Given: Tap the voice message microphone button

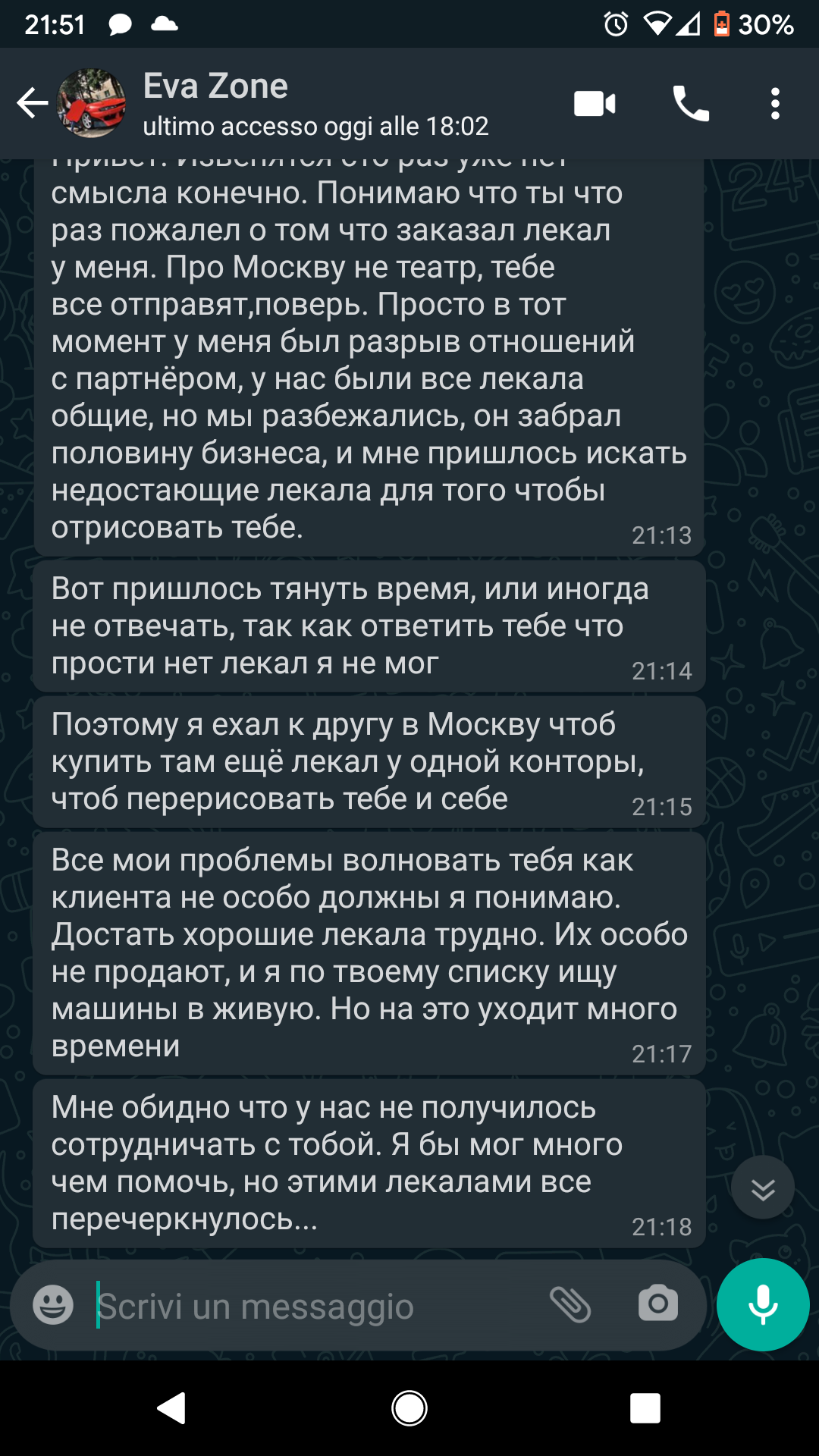Looking at the screenshot, I should (x=763, y=1304).
